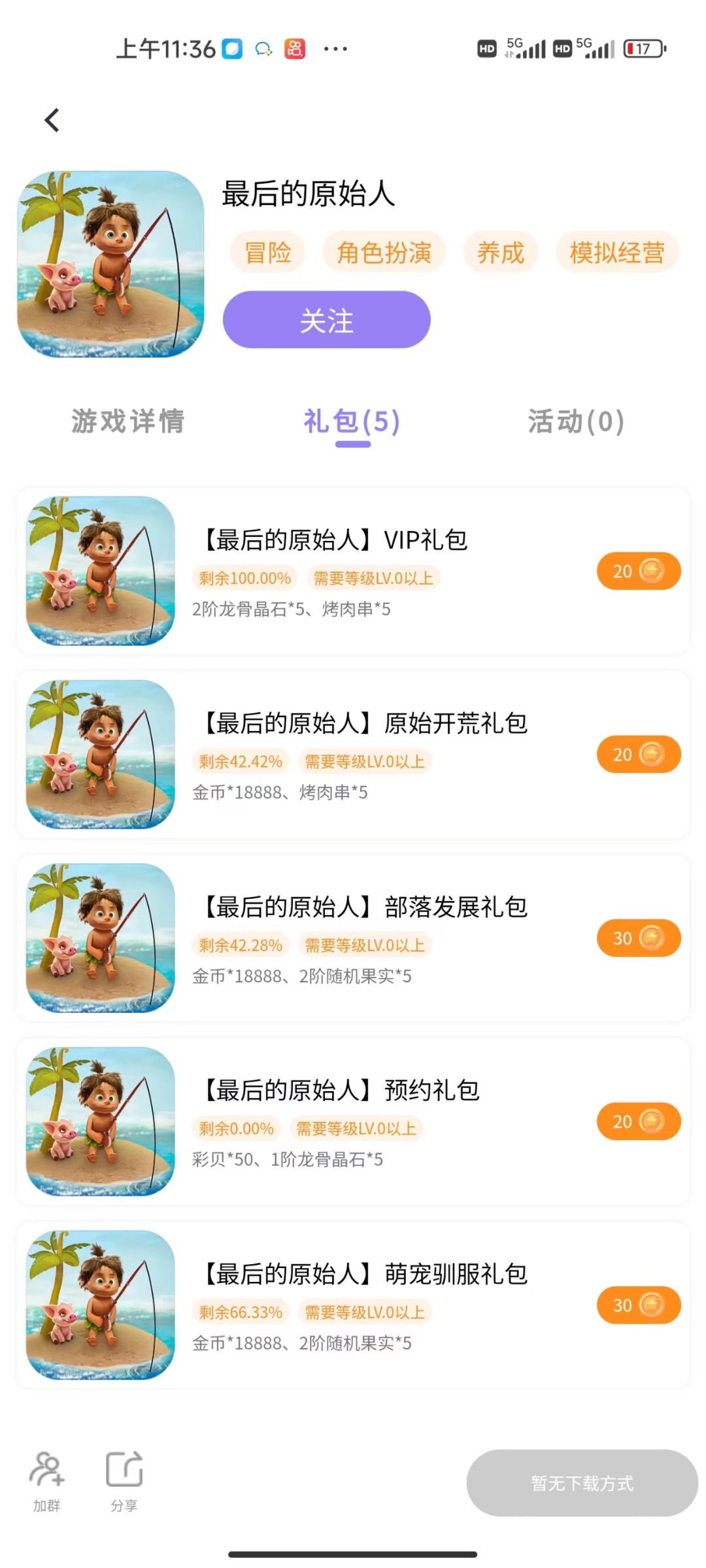This screenshot has height=1568, width=706.
Task: Select the 模拟经营 category tag
Action: [x=617, y=252]
